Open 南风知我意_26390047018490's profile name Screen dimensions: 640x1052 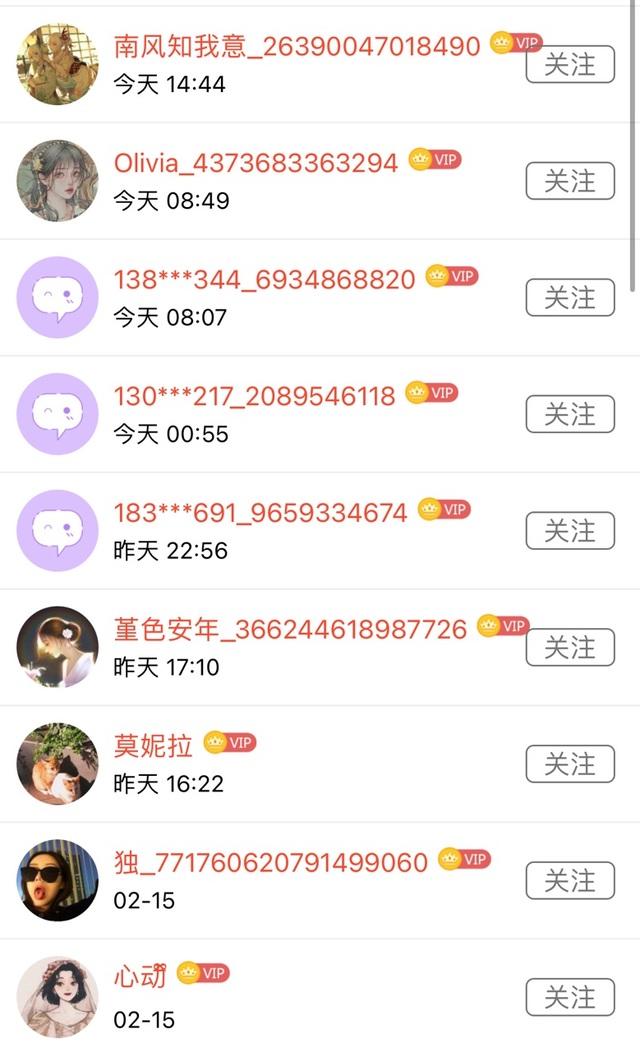coord(297,46)
